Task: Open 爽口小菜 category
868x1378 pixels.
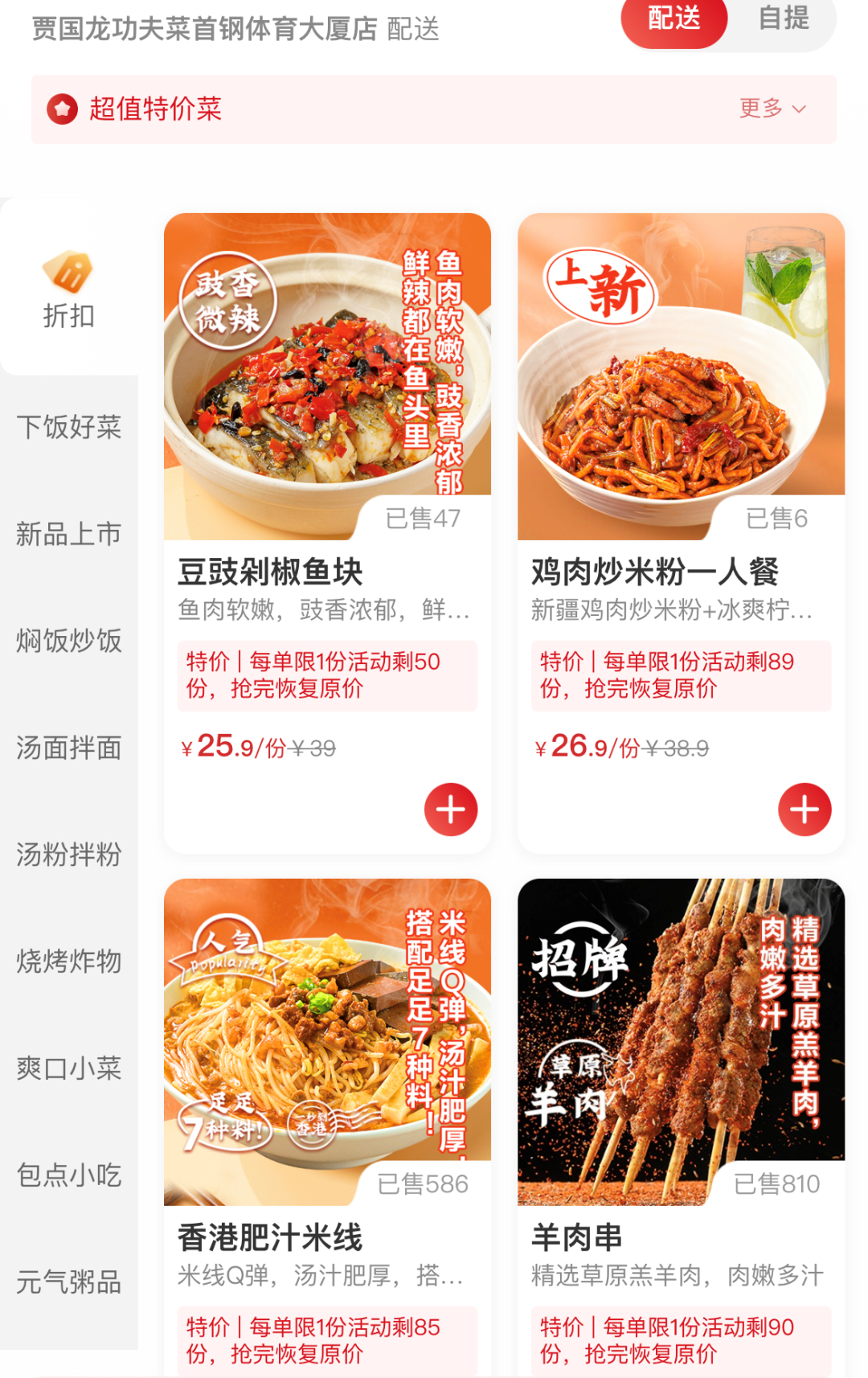Action: [x=69, y=1068]
